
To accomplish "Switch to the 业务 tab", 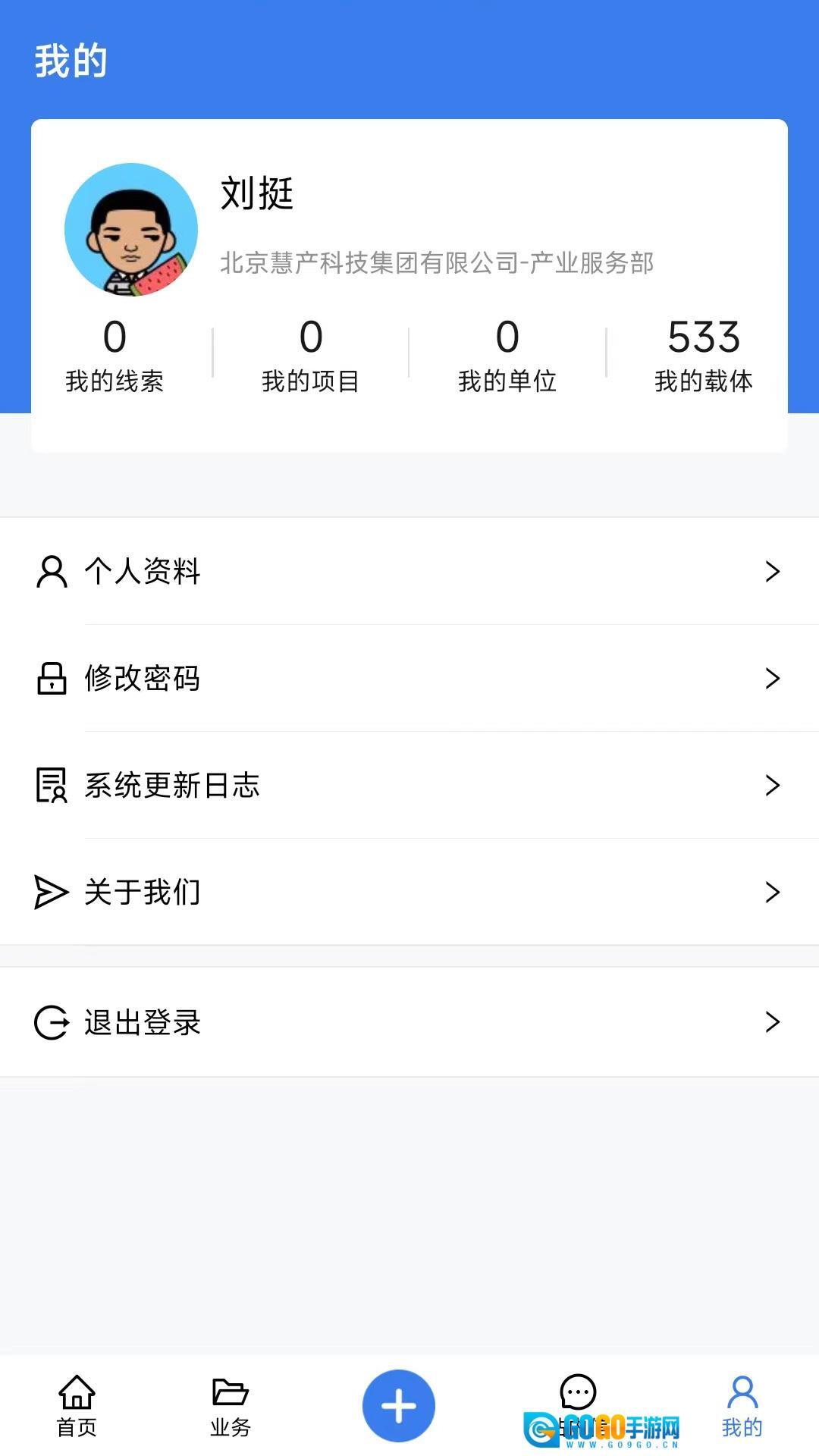I will click(x=231, y=1406).
